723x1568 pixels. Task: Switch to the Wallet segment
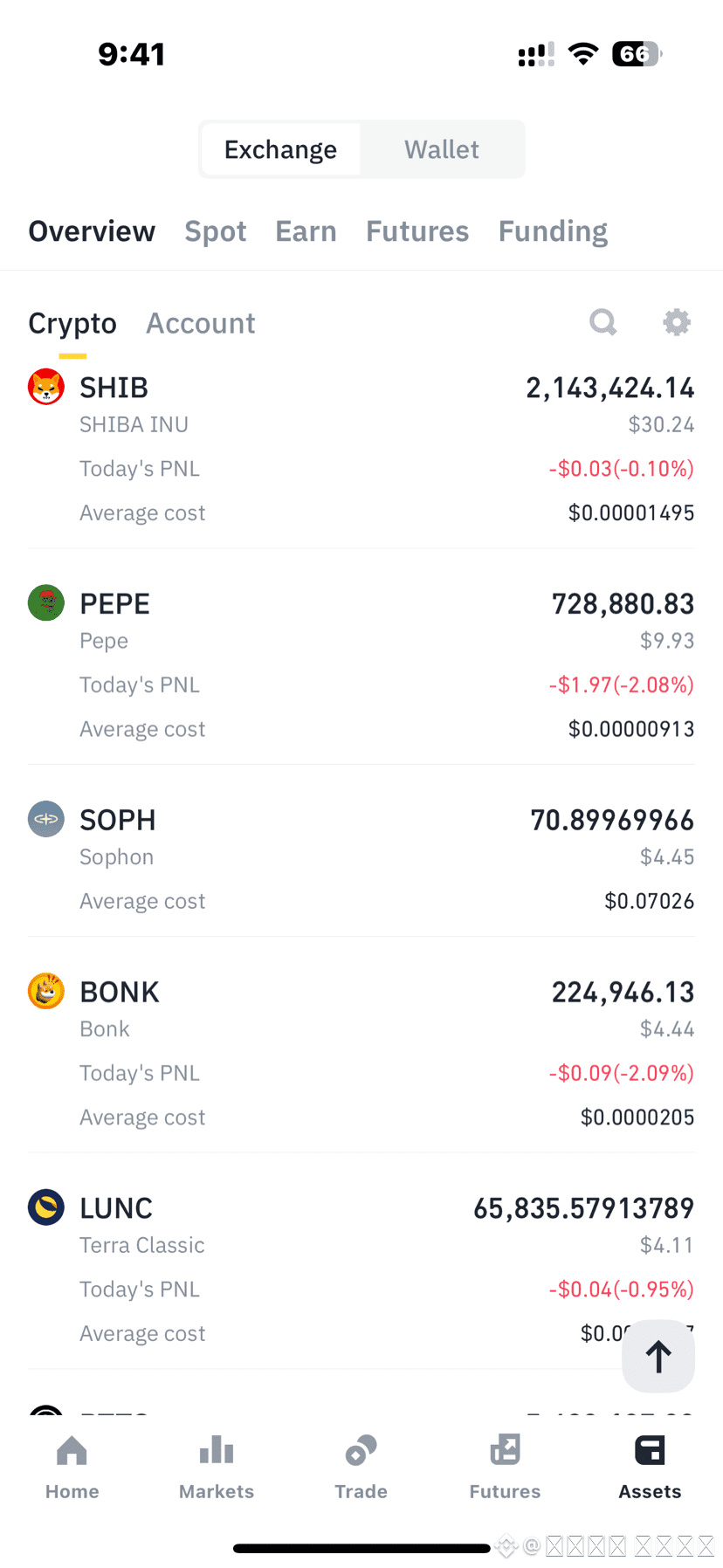tap(441, 149)
